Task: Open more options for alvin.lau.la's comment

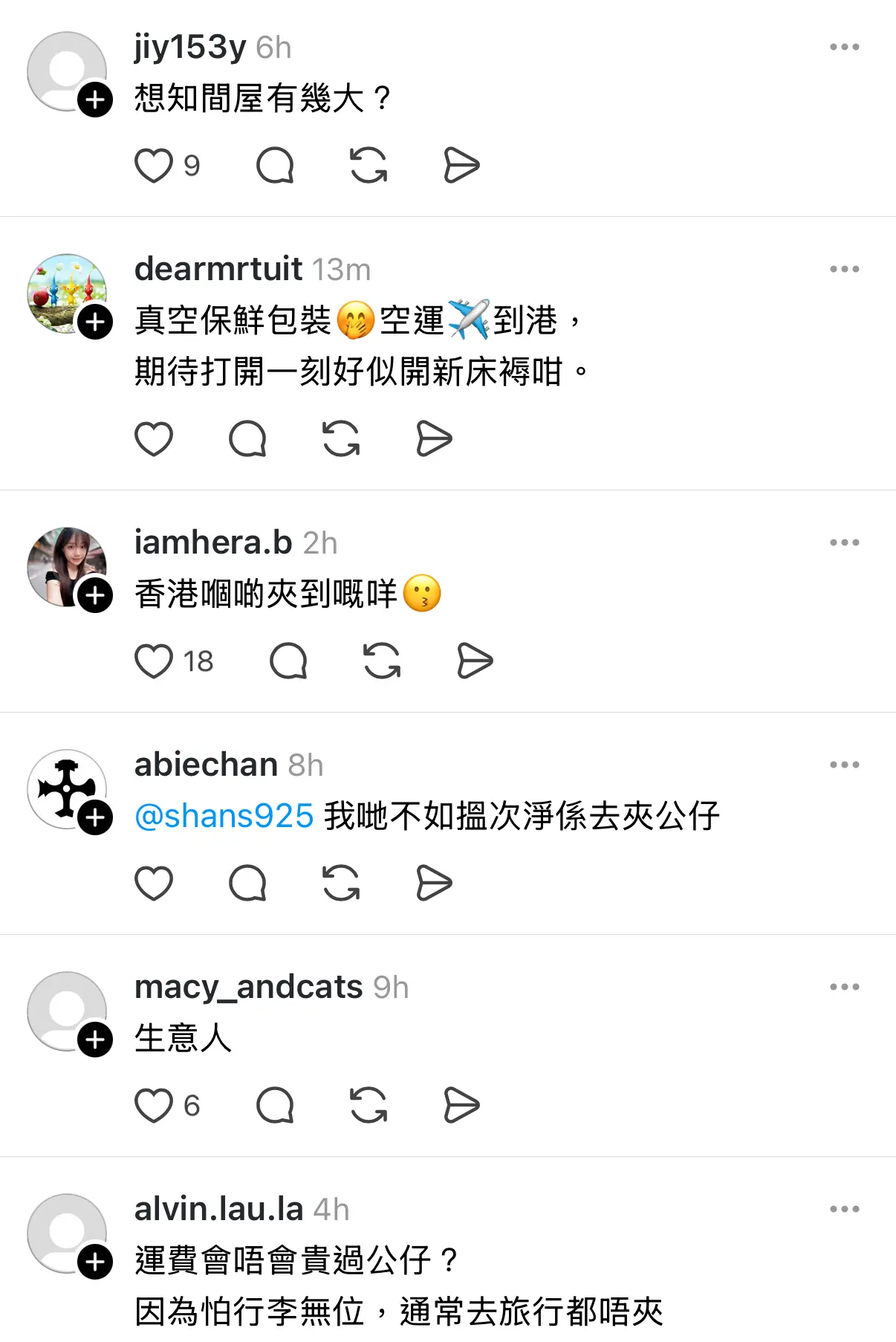Action: coord(844,1209)
